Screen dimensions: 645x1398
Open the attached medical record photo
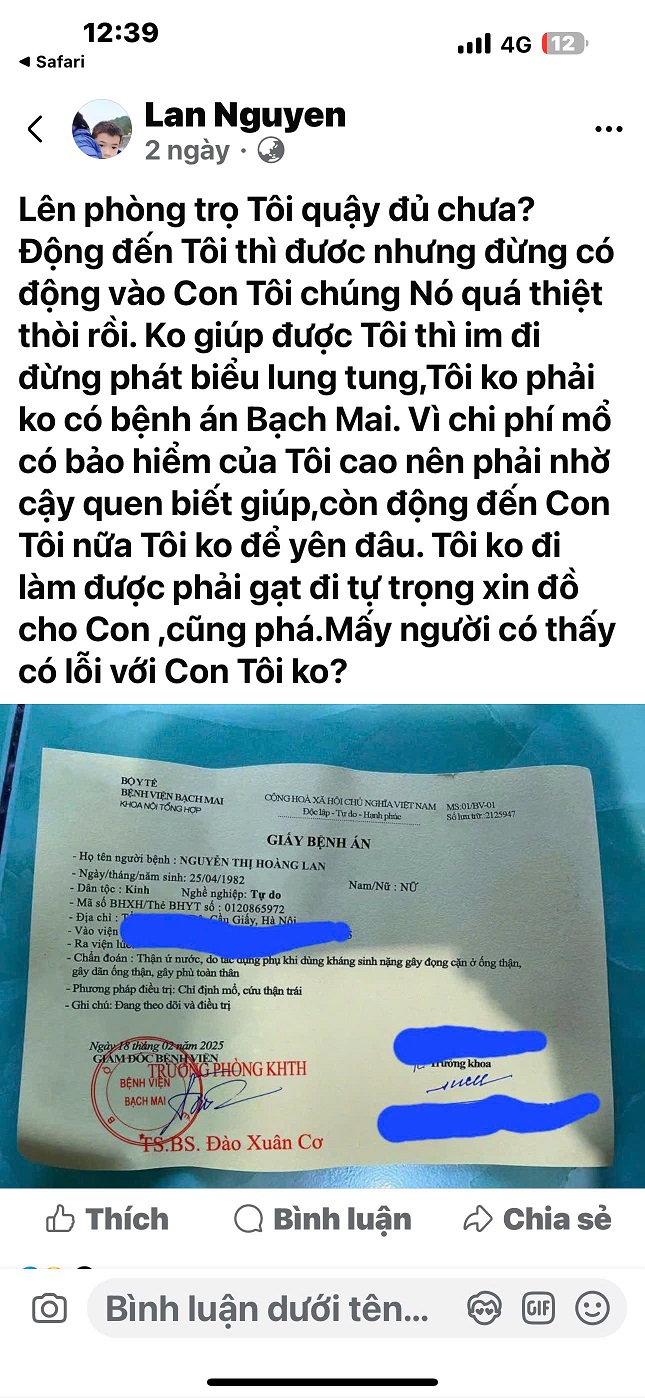pyautogui.click(x=322, y=945)
